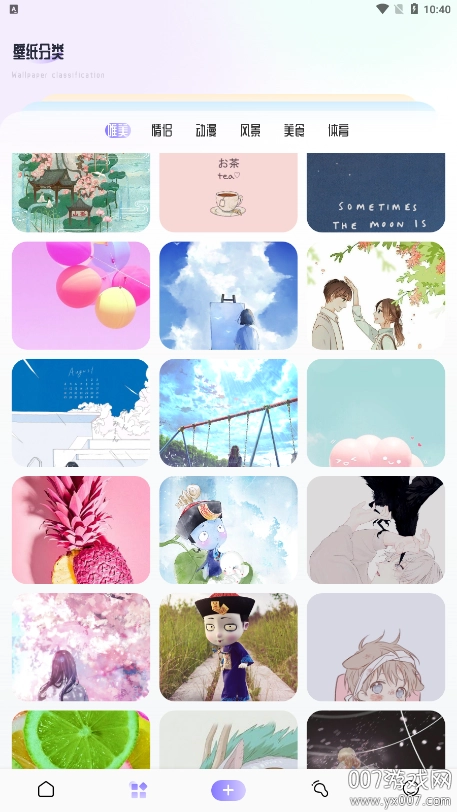The width and height of the screenshot is (457, 812).
Task: Open the couple under flowers wallpaper
Action: 376,296
